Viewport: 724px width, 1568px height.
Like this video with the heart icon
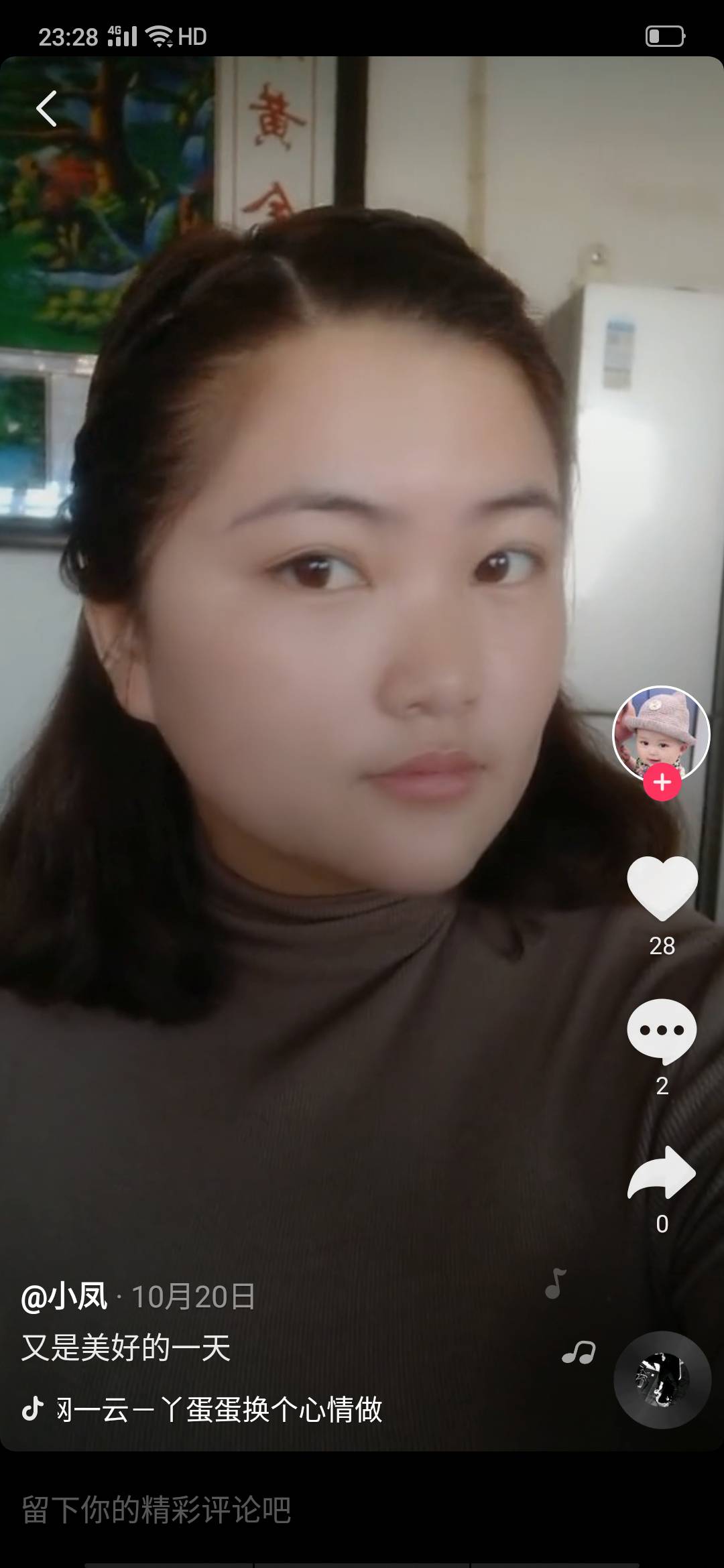click(x=662, y=888)
